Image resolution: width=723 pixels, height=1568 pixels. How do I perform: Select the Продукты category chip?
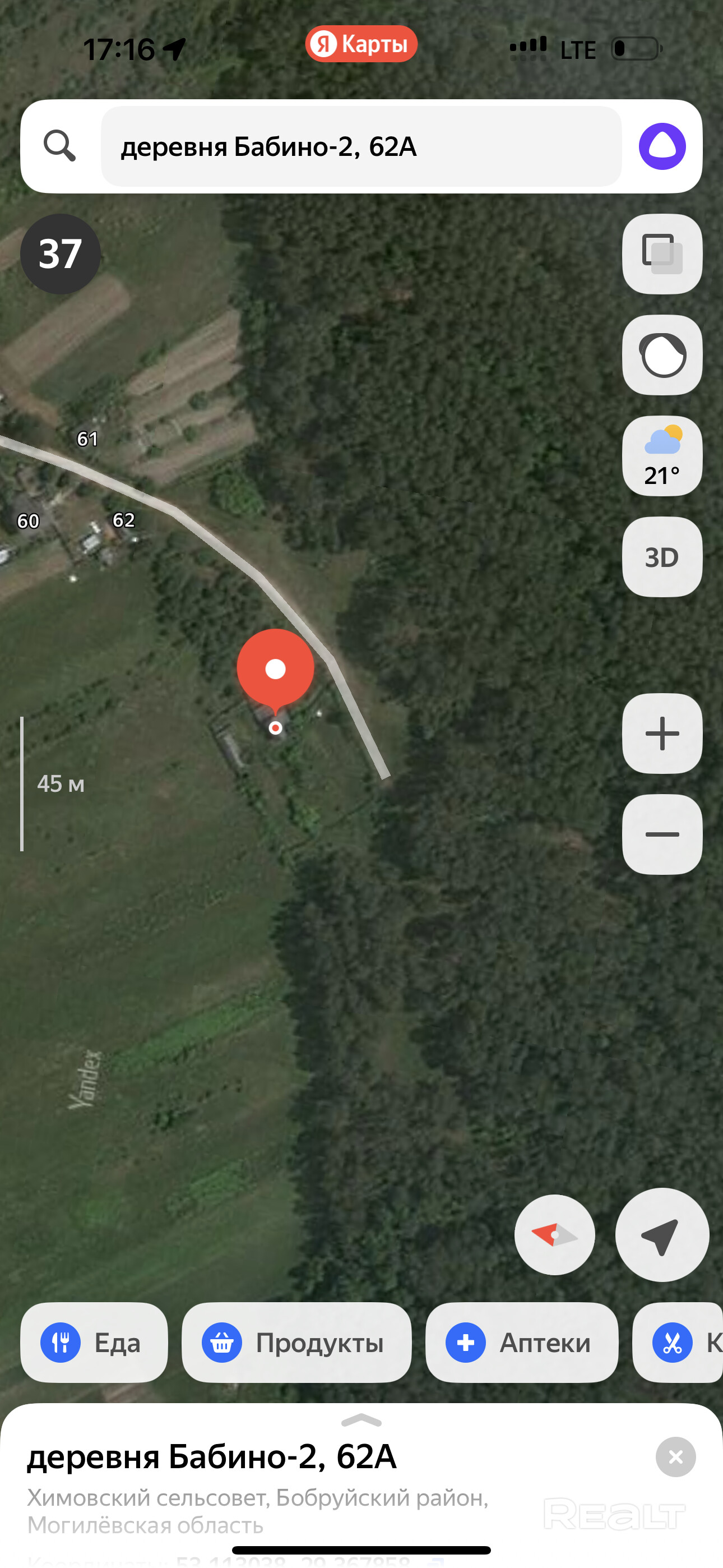coord(296,1342)
